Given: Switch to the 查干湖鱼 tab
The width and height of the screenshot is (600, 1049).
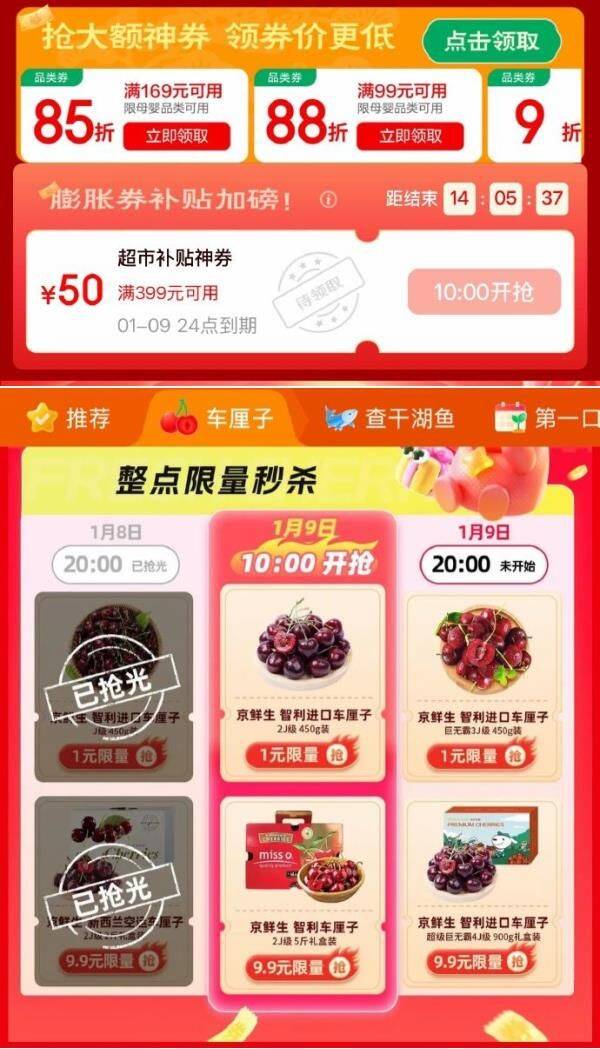Looking at the screenshot, I should 389,419.
